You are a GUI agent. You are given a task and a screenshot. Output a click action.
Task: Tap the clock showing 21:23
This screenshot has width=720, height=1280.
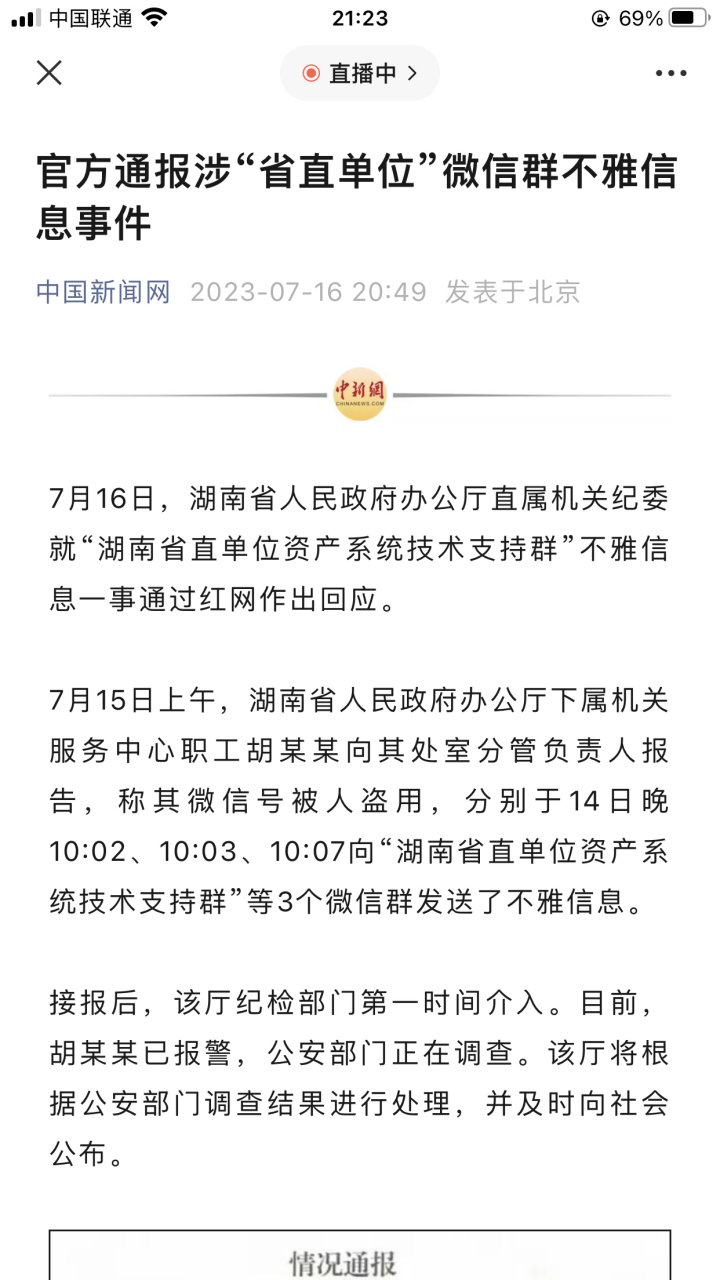pos(359,16)
